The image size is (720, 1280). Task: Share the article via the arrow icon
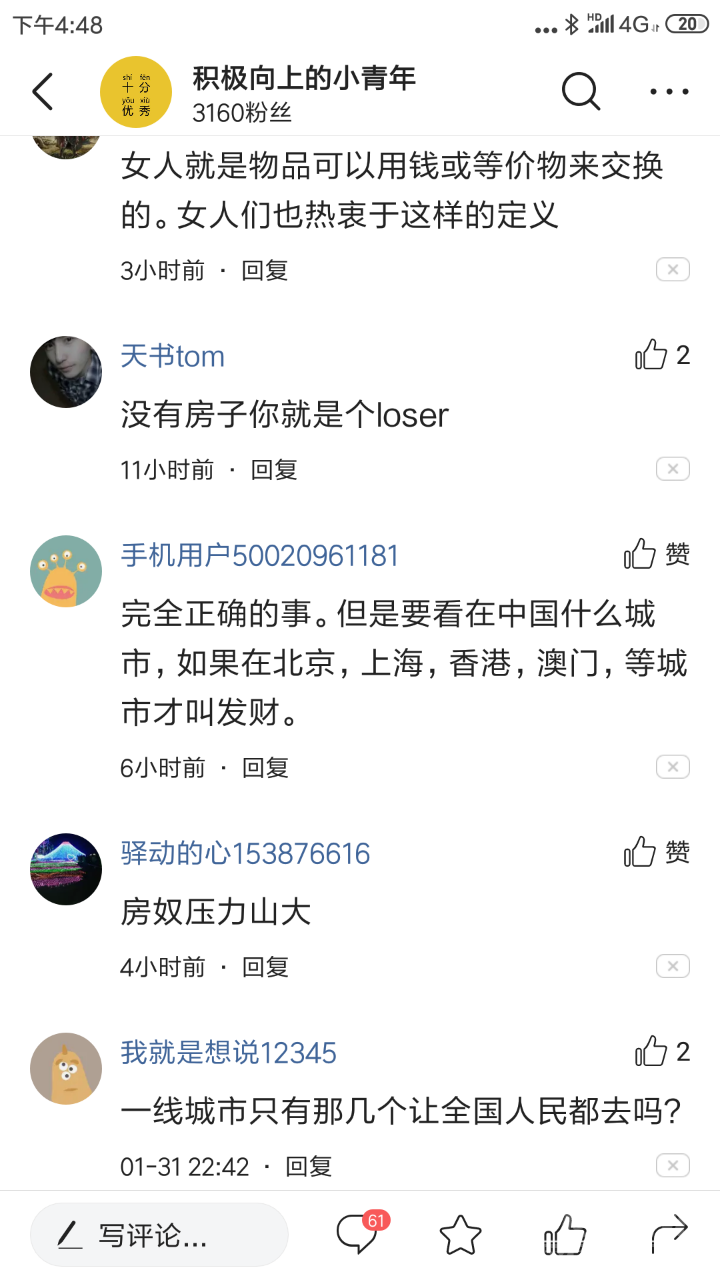click(x=668, y=1234)
